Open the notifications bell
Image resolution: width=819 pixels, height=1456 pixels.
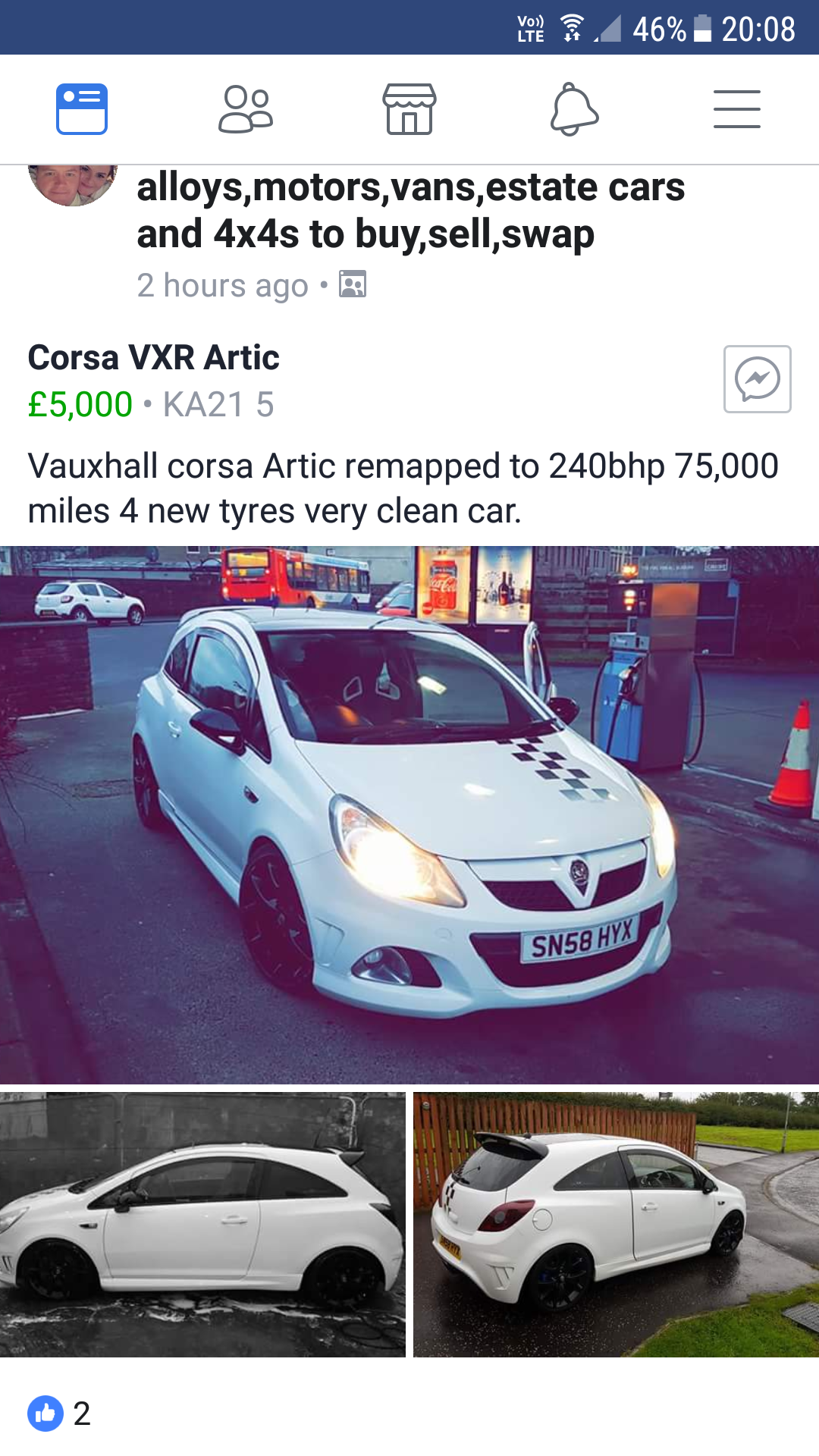point(574,109)
